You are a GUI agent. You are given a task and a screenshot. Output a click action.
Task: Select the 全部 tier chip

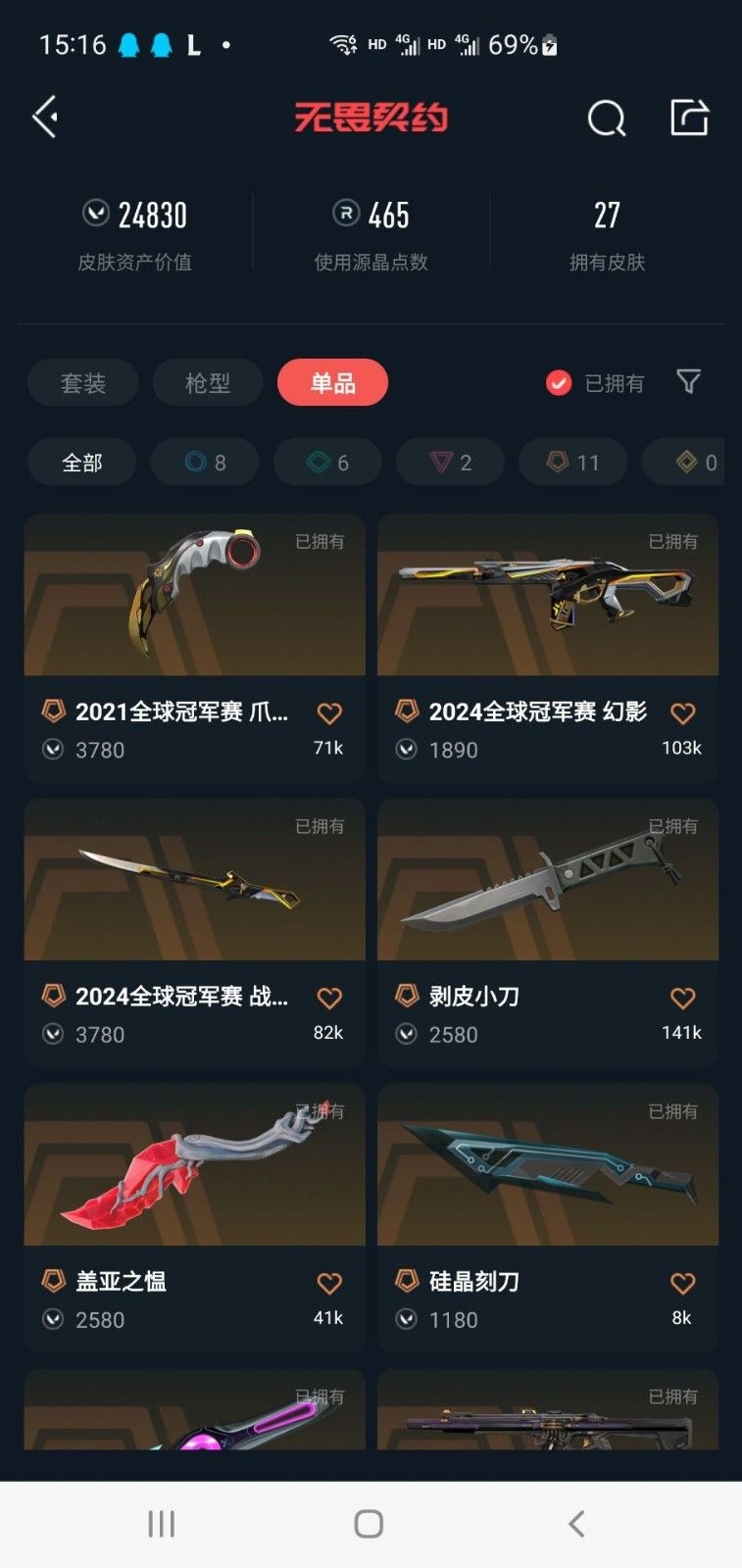[x=82, y=463]
